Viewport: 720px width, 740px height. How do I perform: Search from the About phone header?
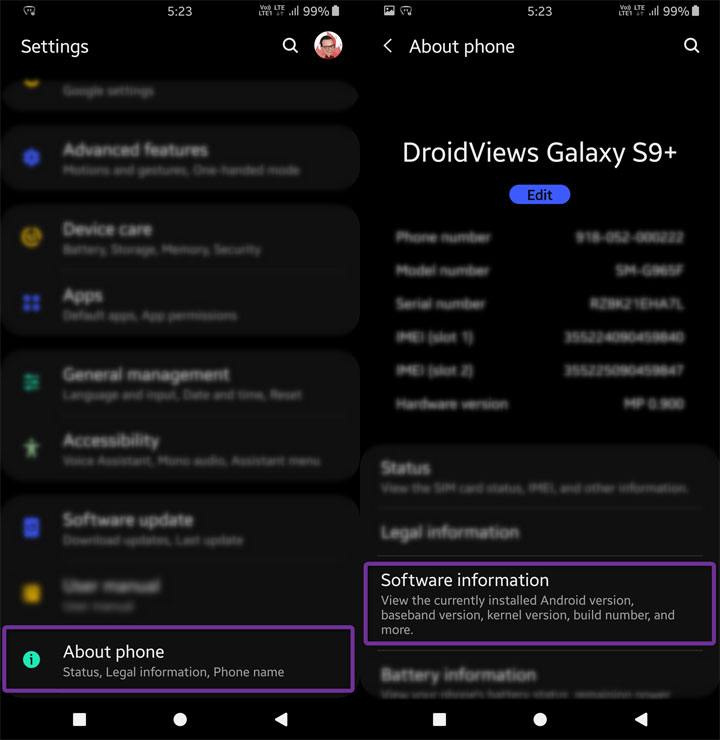click(x=691, y=46)
